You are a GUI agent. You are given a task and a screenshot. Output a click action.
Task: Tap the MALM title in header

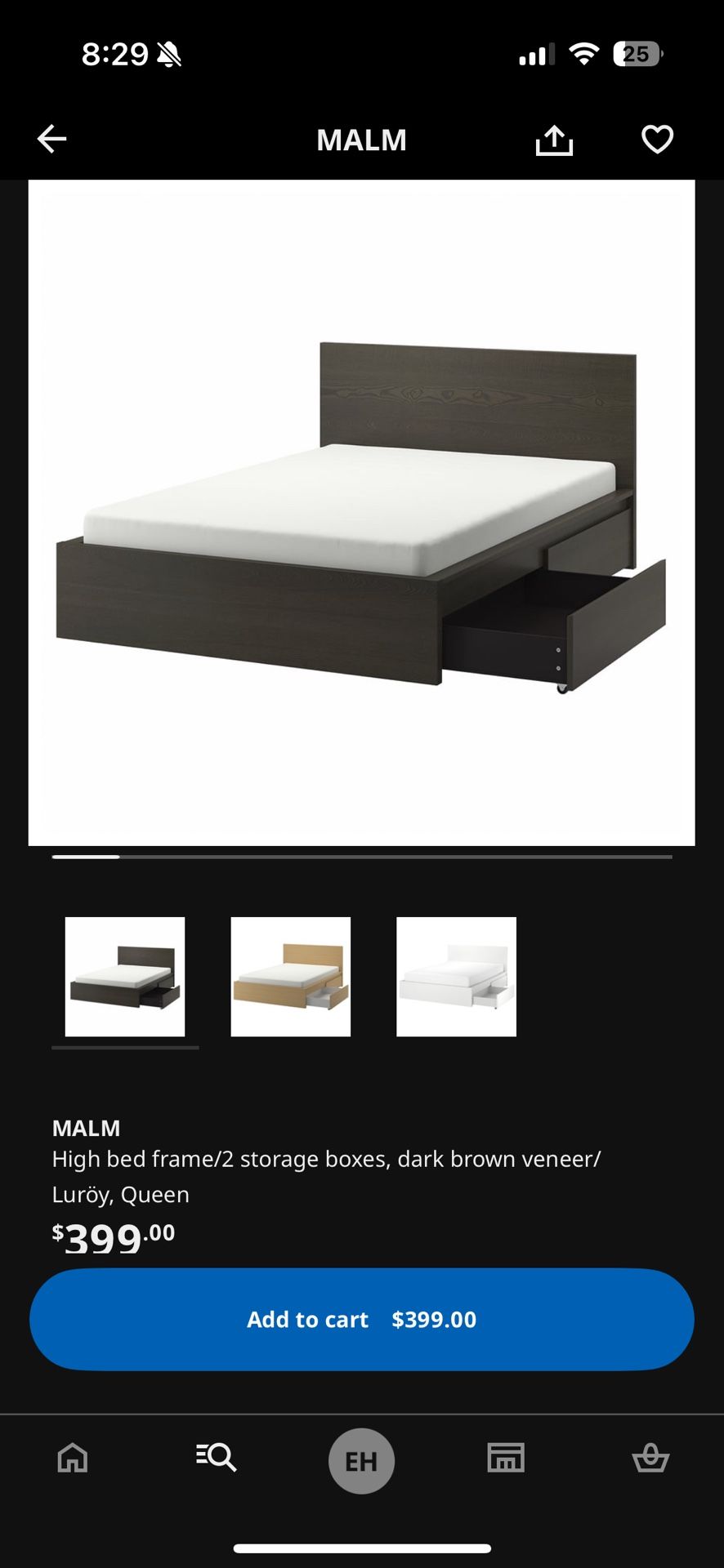click(361, 139)
